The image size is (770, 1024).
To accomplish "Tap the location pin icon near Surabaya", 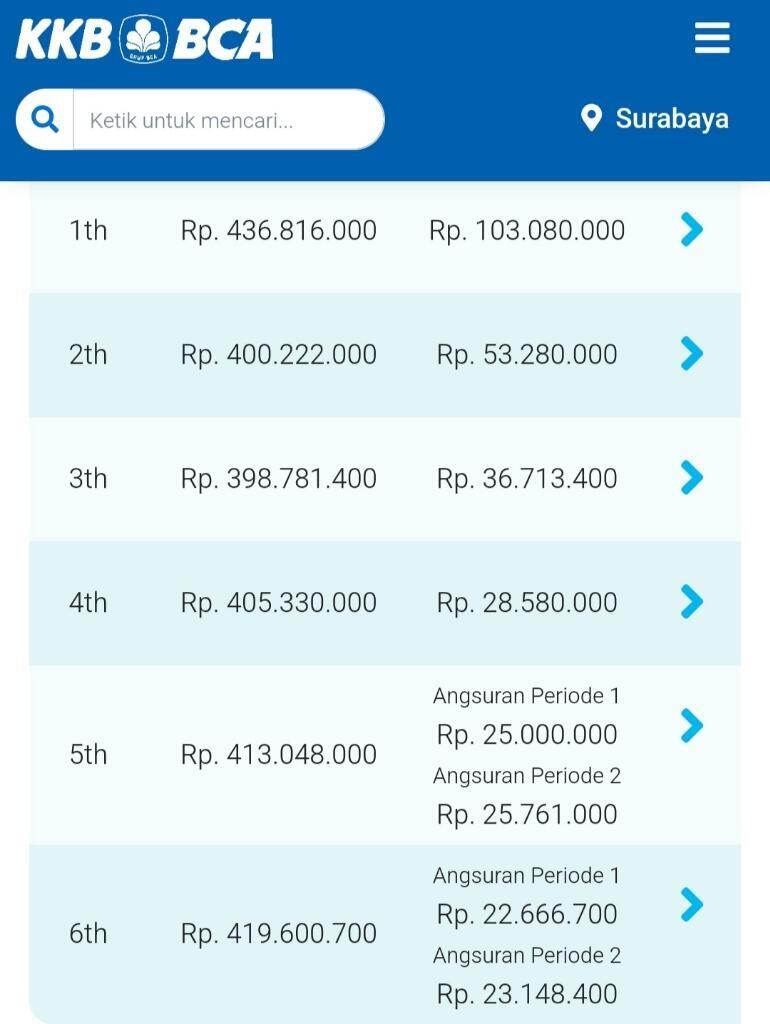I will pyautogui.click(x=592, y=118).
